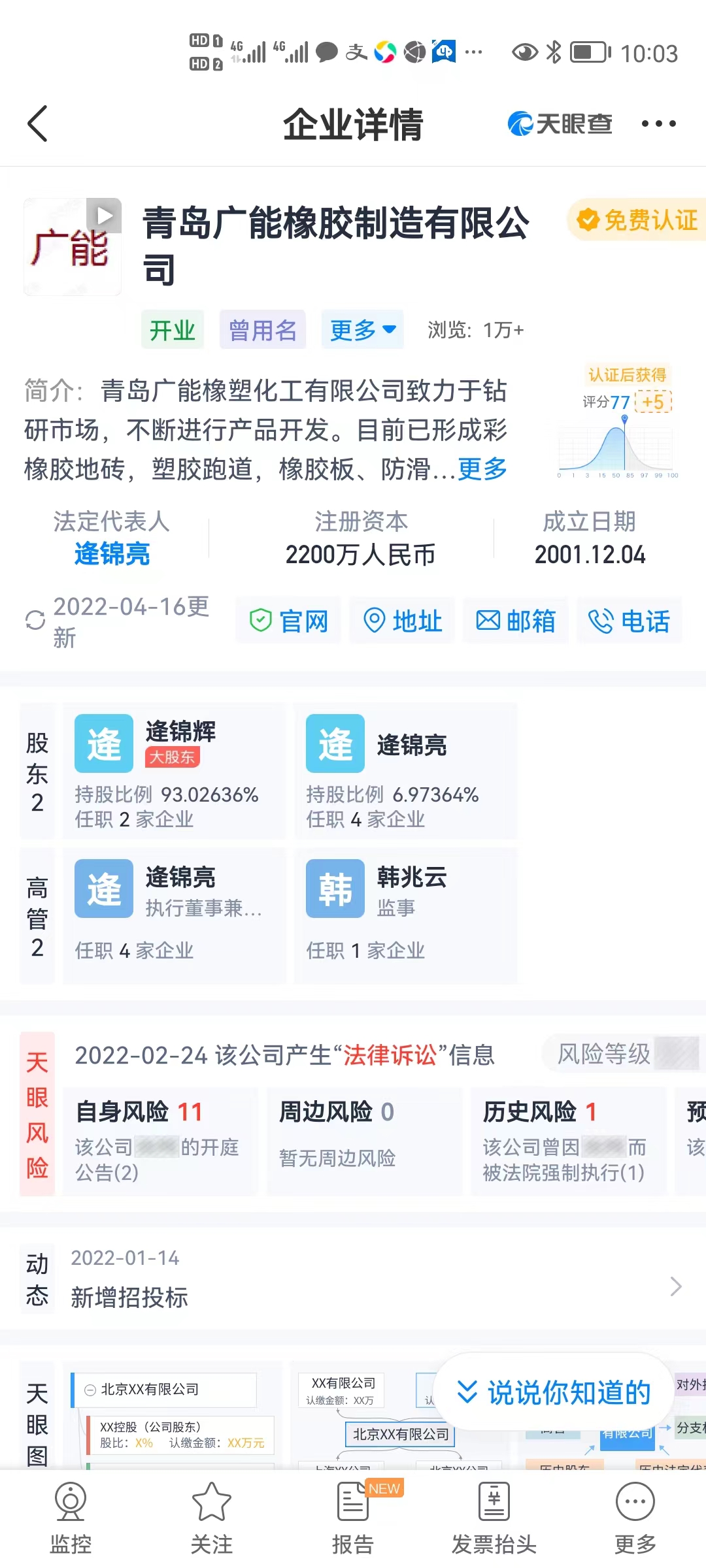Open 监控 monitoring in bottom bar
706x1568 pixels.
coord(71,1518)
